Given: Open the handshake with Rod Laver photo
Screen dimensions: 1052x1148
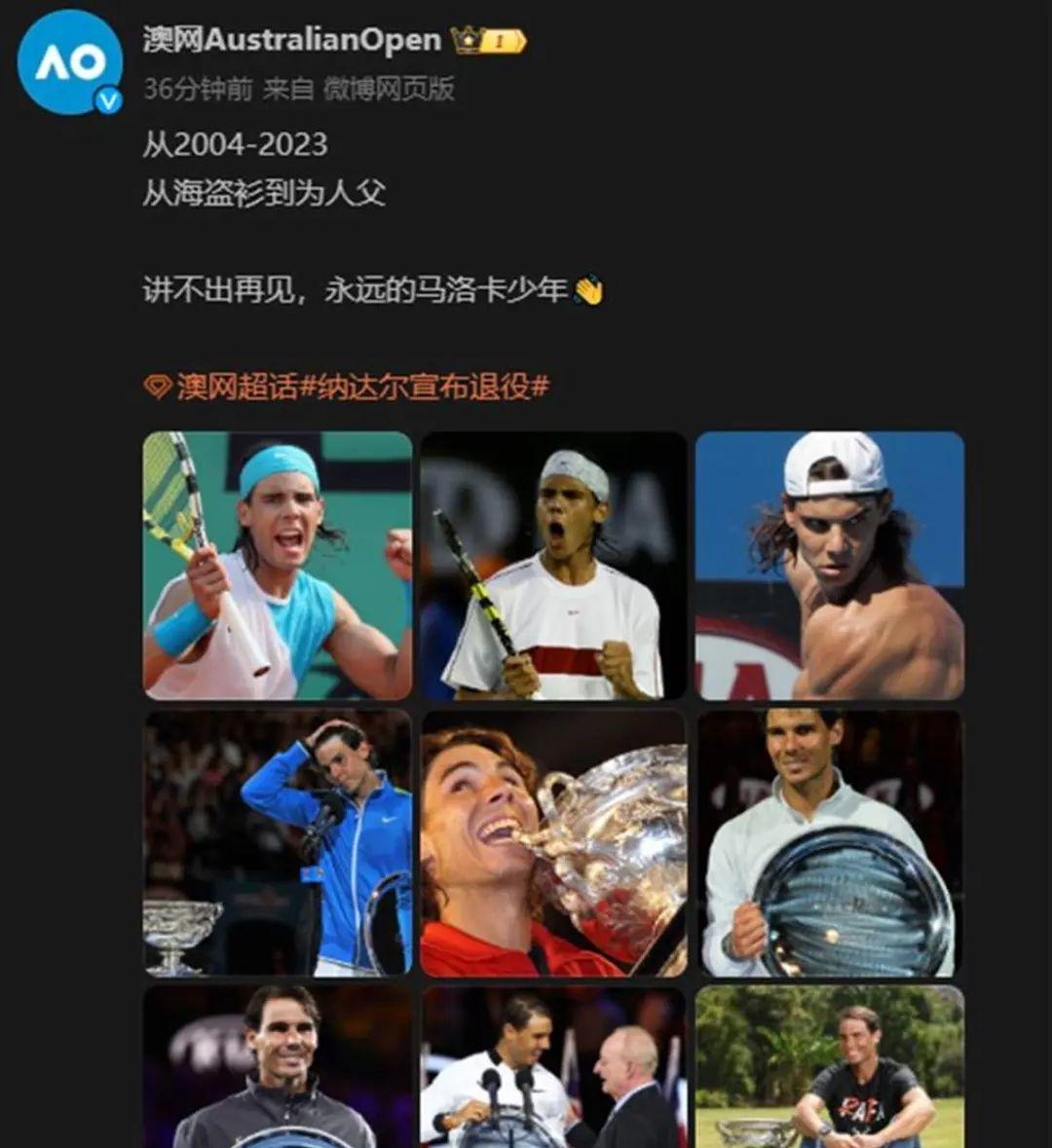Looking at the screenshot, I should point(556,1071).
